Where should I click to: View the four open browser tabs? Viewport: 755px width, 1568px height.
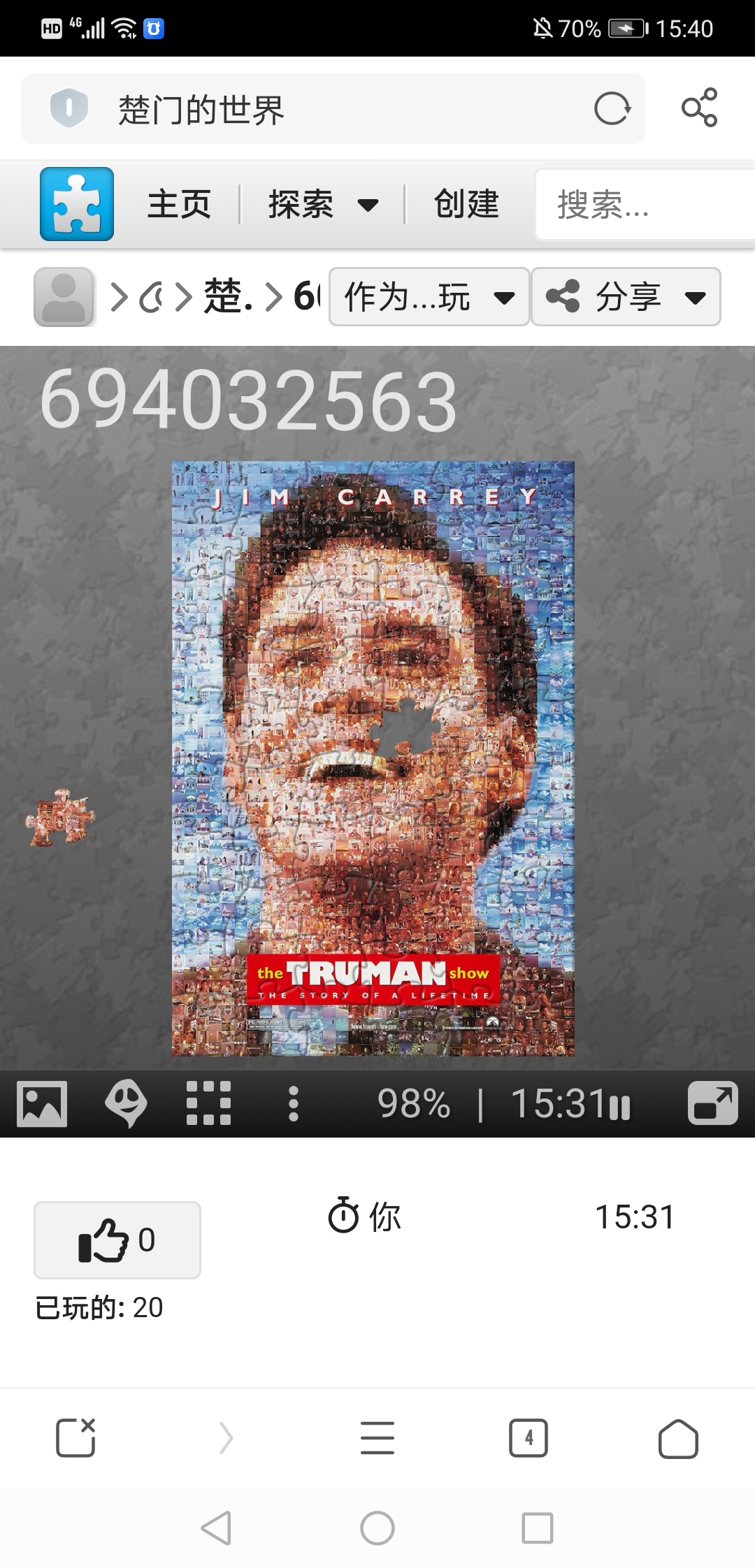pyautogui.click(x=528, y=1438)
